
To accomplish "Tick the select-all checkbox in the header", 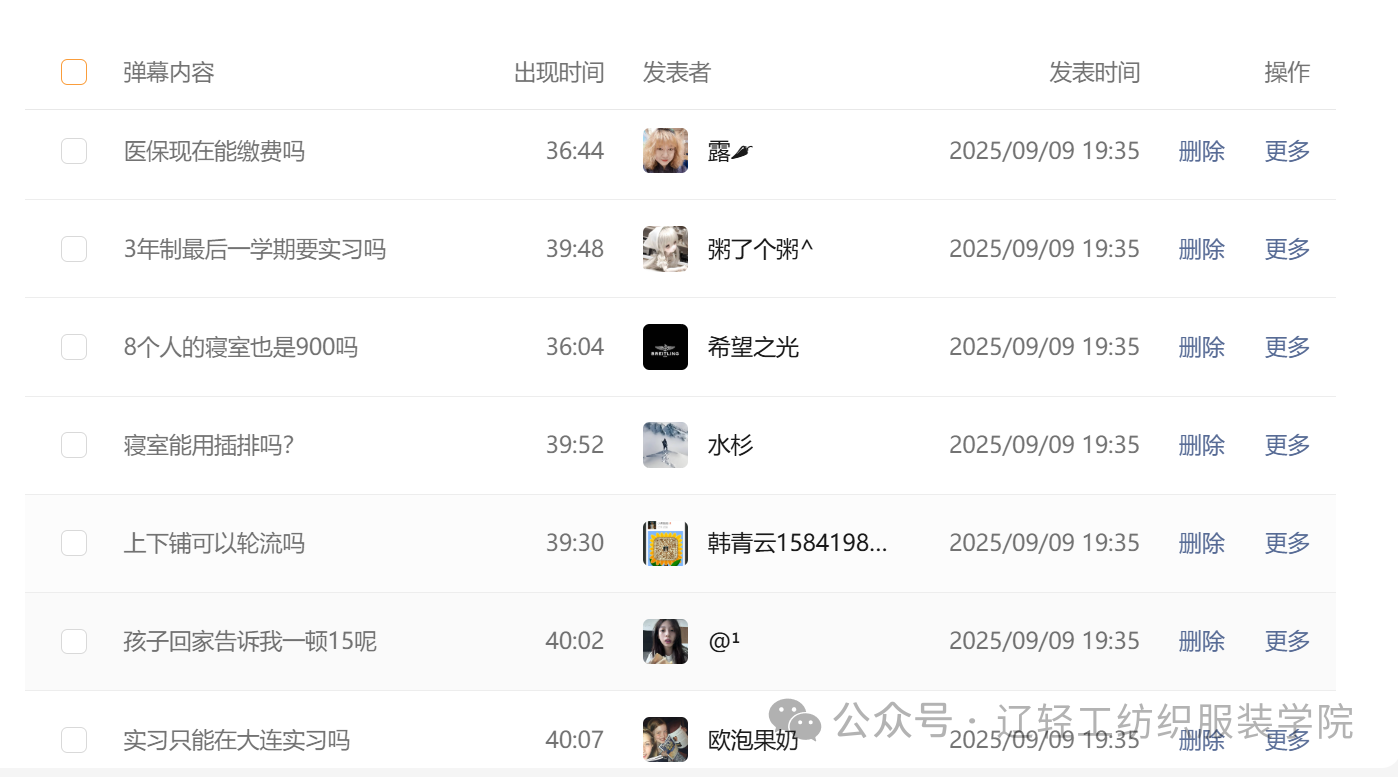I will click(x=74, y=72).
